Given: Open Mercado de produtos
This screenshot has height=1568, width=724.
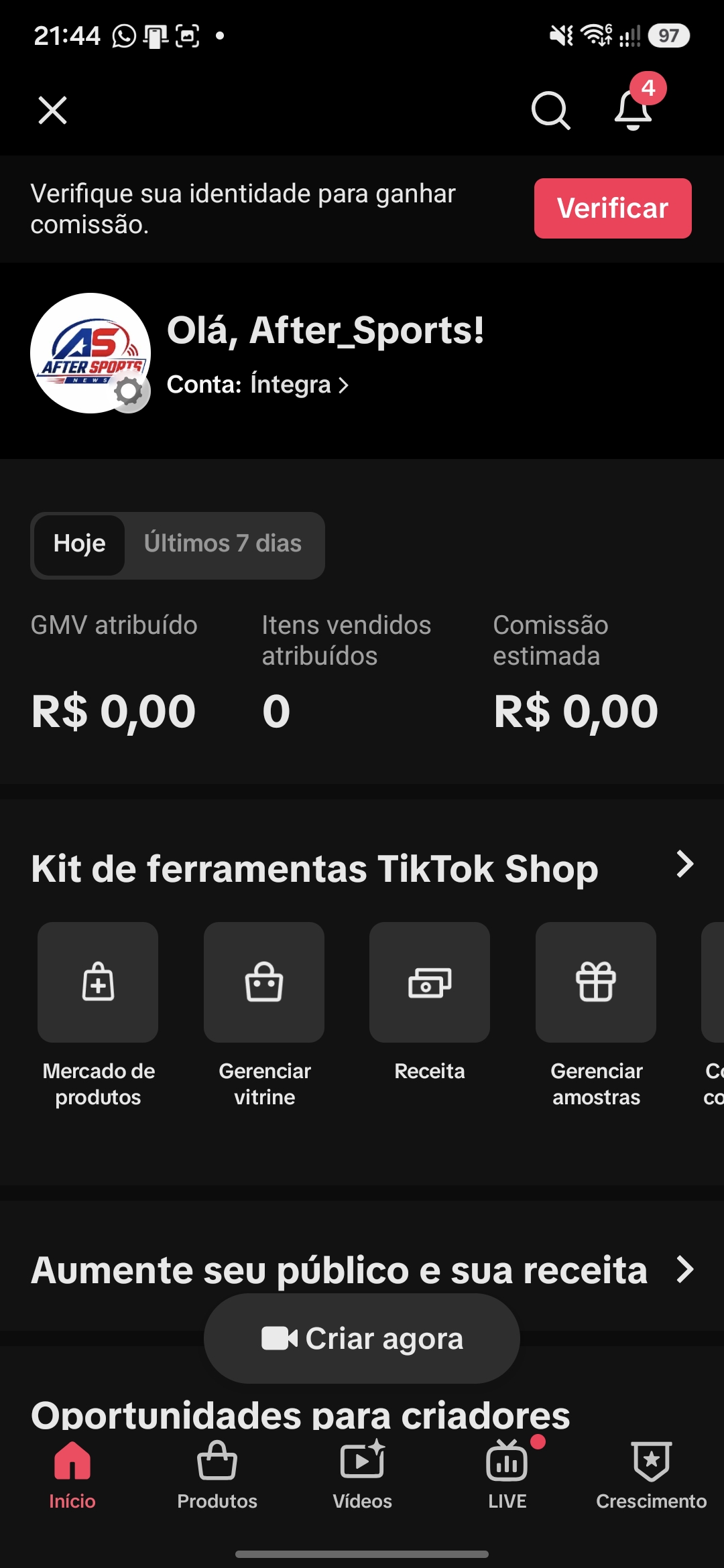Looking at the screenshot, I should coord(98,1015).
